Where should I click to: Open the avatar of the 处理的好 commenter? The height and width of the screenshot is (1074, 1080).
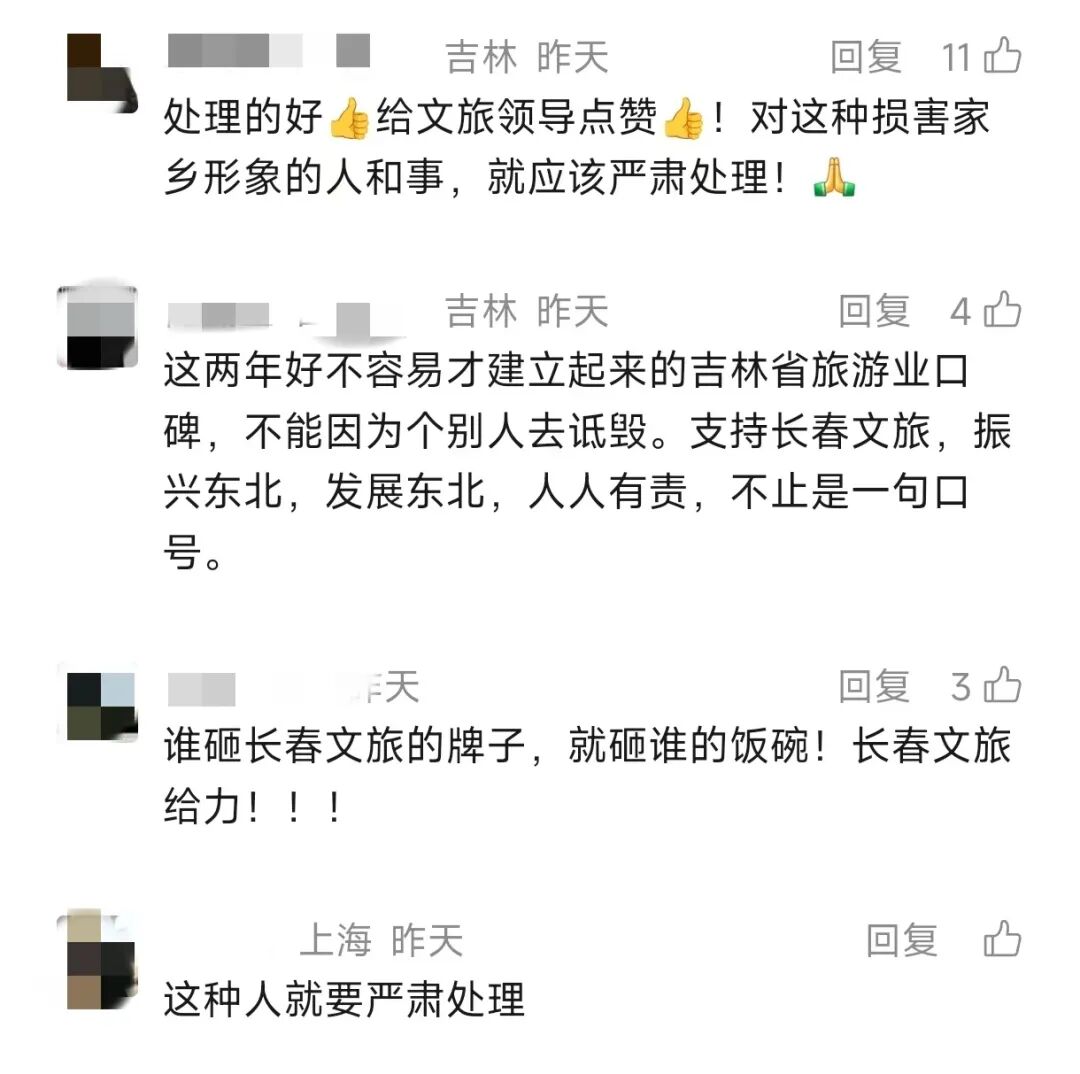click(x=100, y=70)
